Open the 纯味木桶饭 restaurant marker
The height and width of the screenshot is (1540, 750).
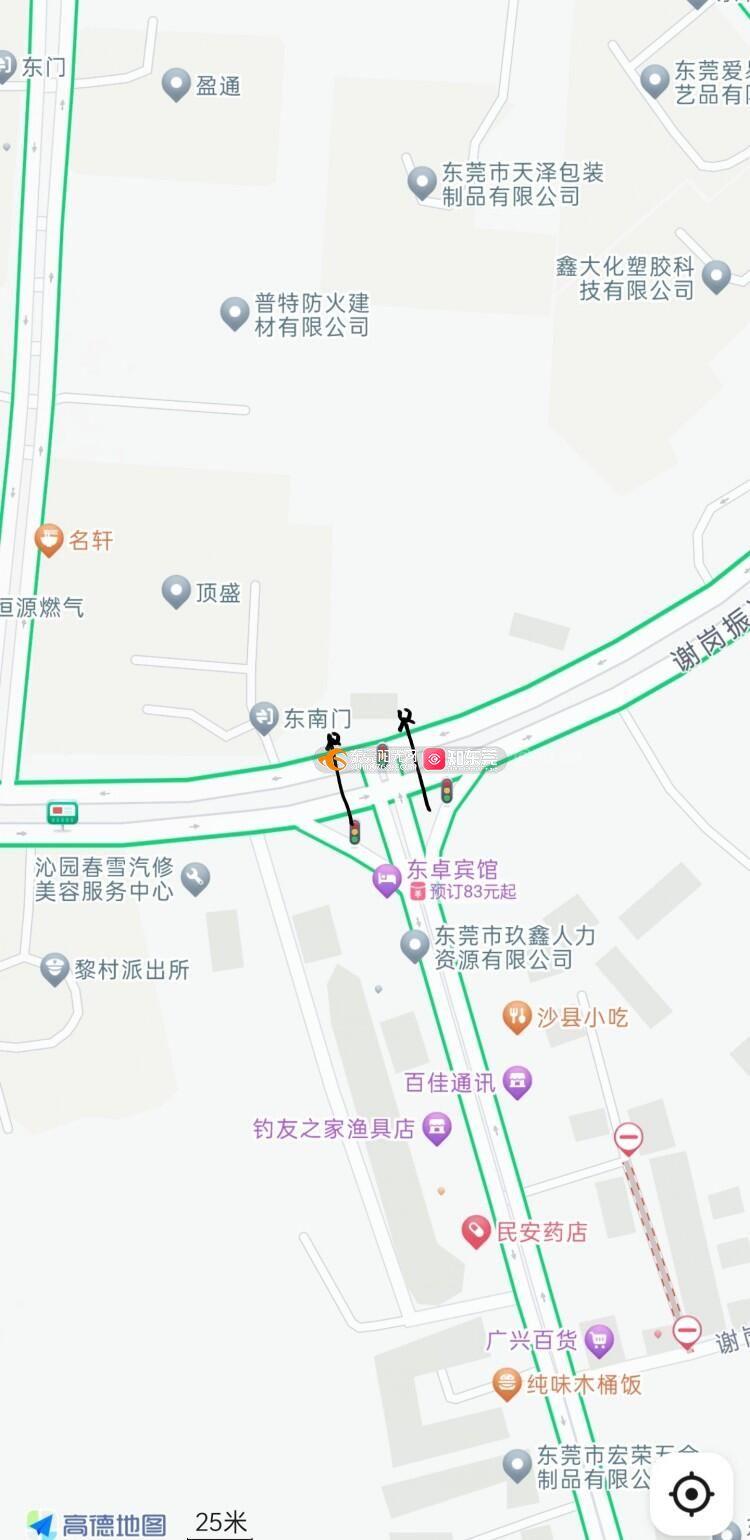click(508, 1385)
